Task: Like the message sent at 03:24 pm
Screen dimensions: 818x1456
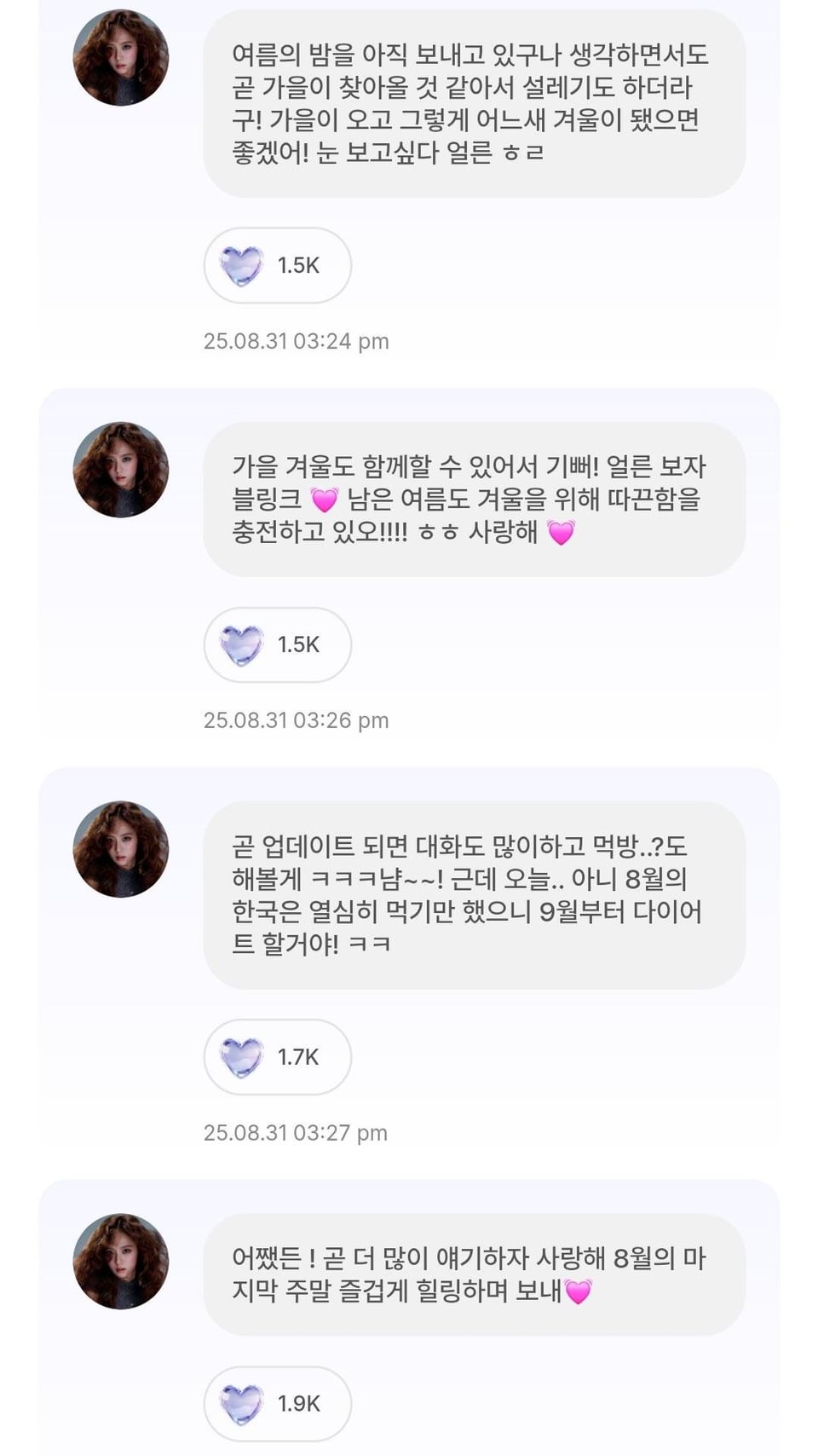Action: [277, 265]
